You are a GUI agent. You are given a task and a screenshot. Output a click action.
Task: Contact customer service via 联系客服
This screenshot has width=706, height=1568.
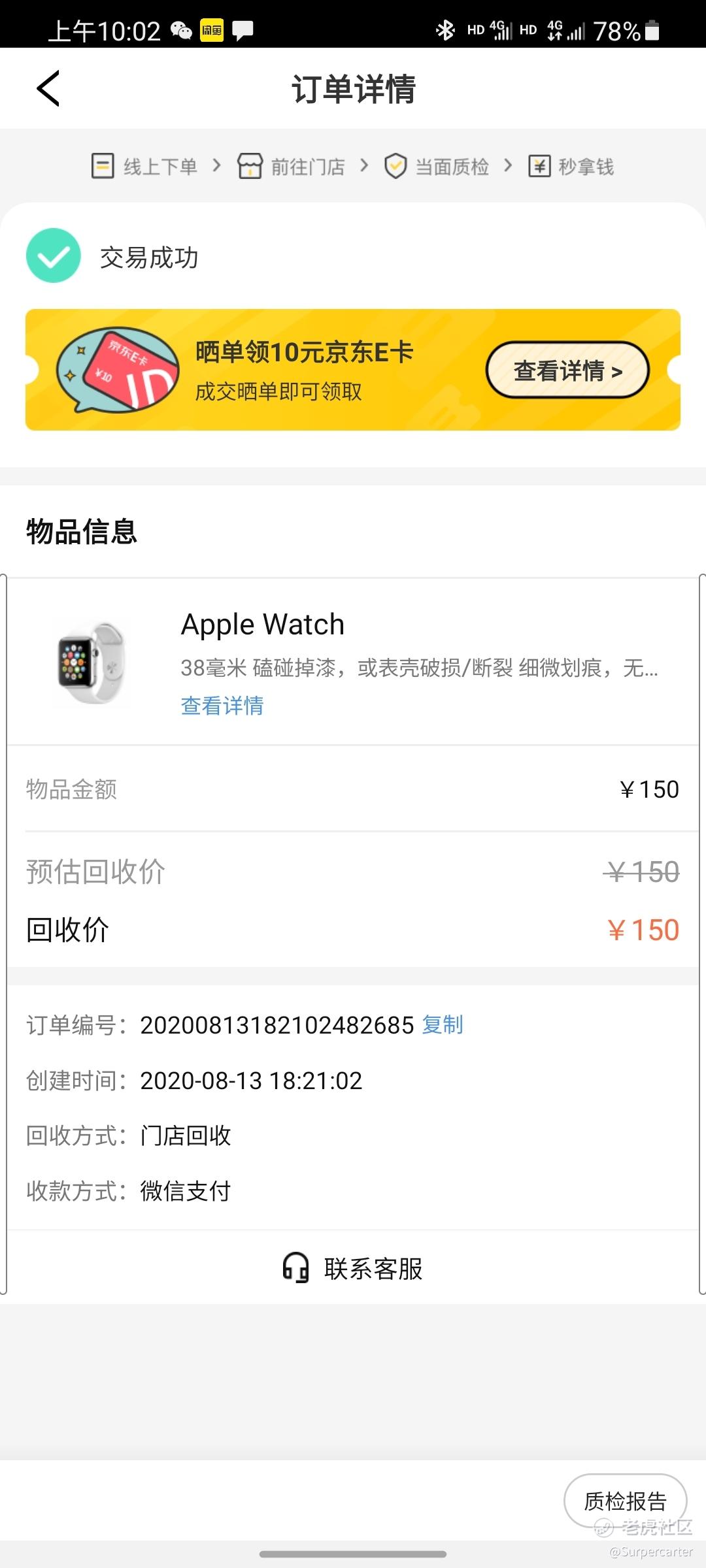(353, 1269)
